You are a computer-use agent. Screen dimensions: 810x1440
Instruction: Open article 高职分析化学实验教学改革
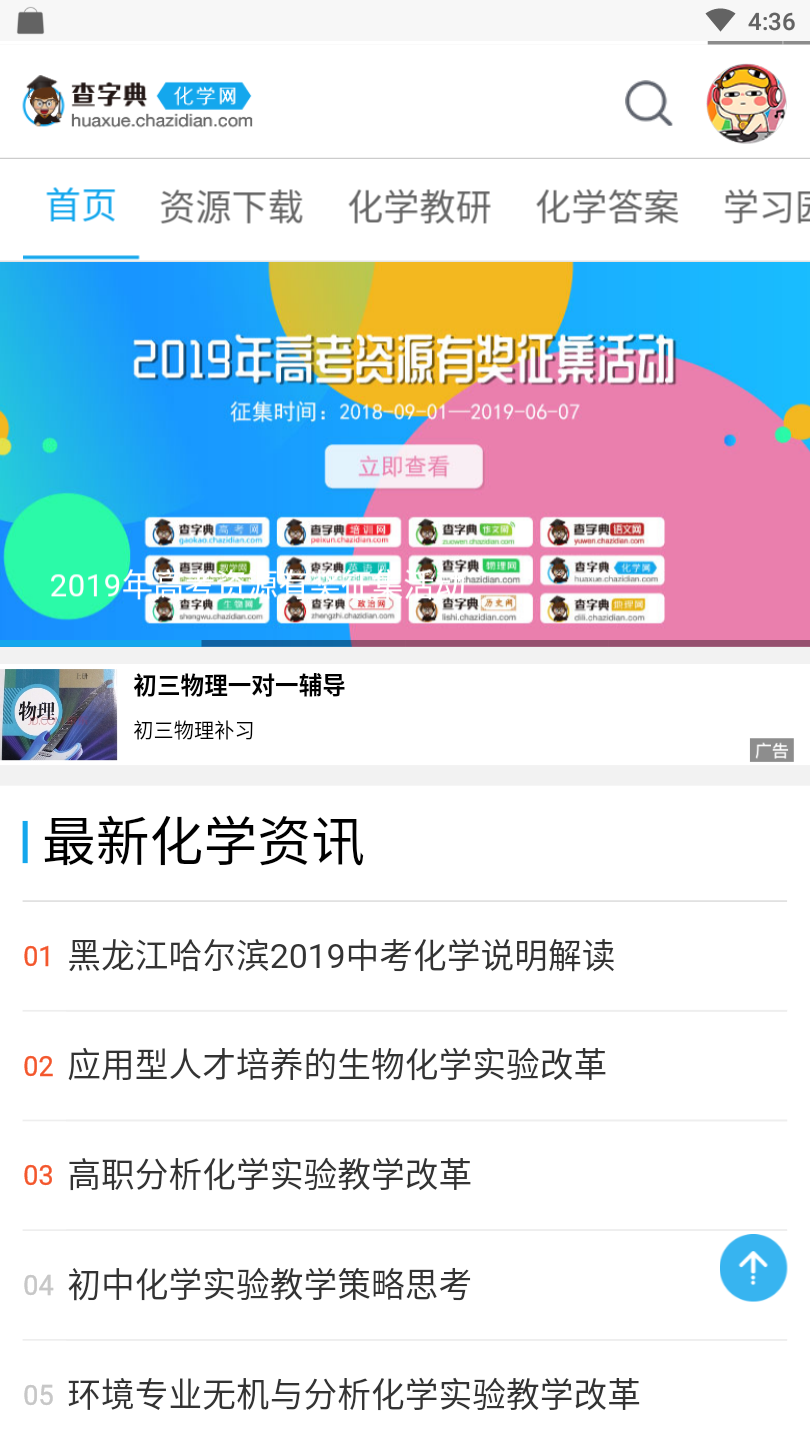point(269,1175)
